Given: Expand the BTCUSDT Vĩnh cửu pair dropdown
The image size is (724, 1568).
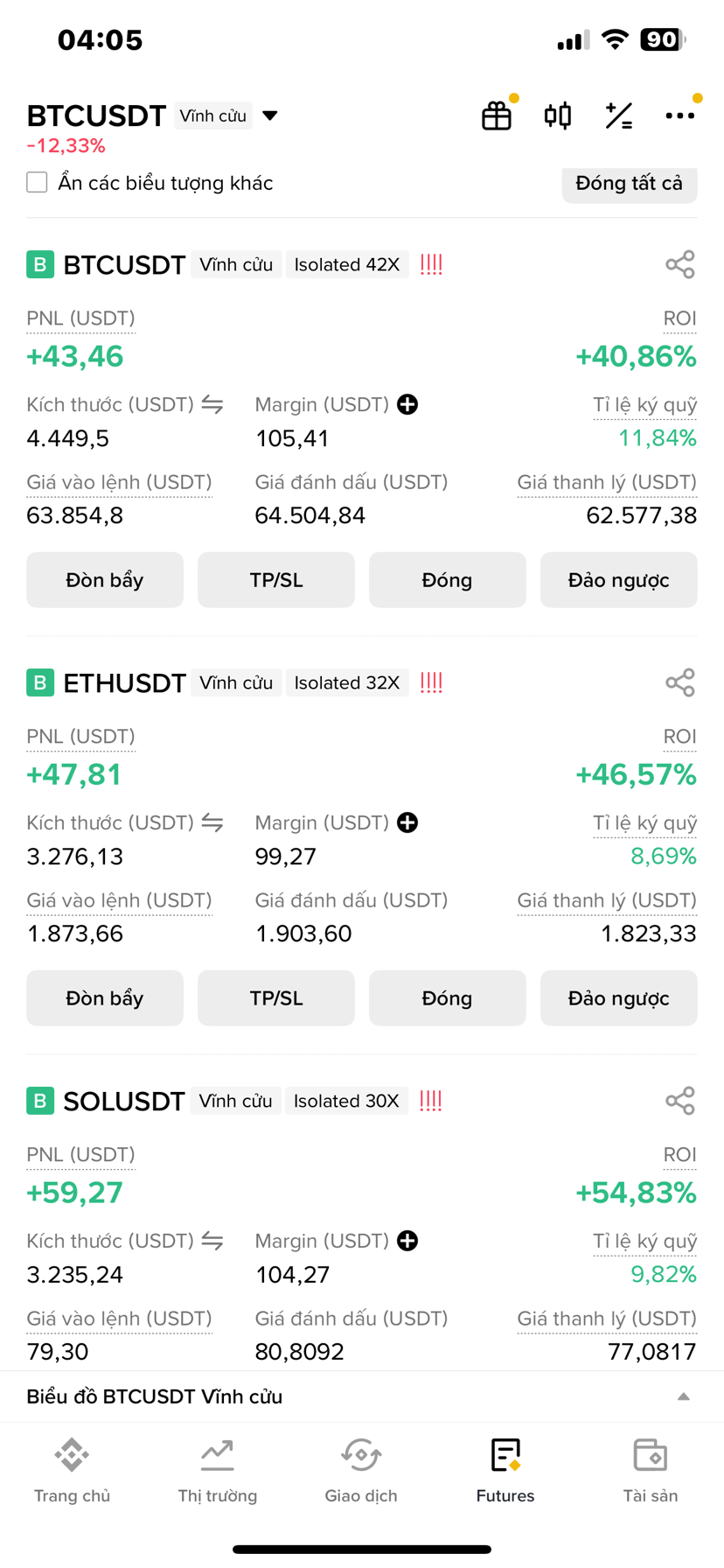Looking at the screenshot, I should 270,115.
